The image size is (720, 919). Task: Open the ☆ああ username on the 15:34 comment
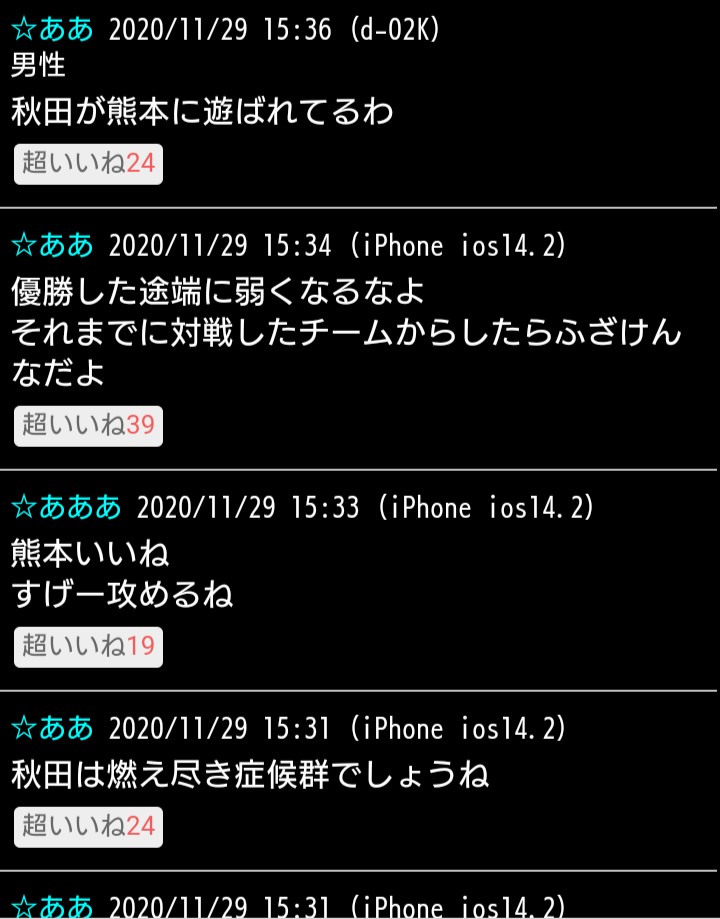click(52, 244)
